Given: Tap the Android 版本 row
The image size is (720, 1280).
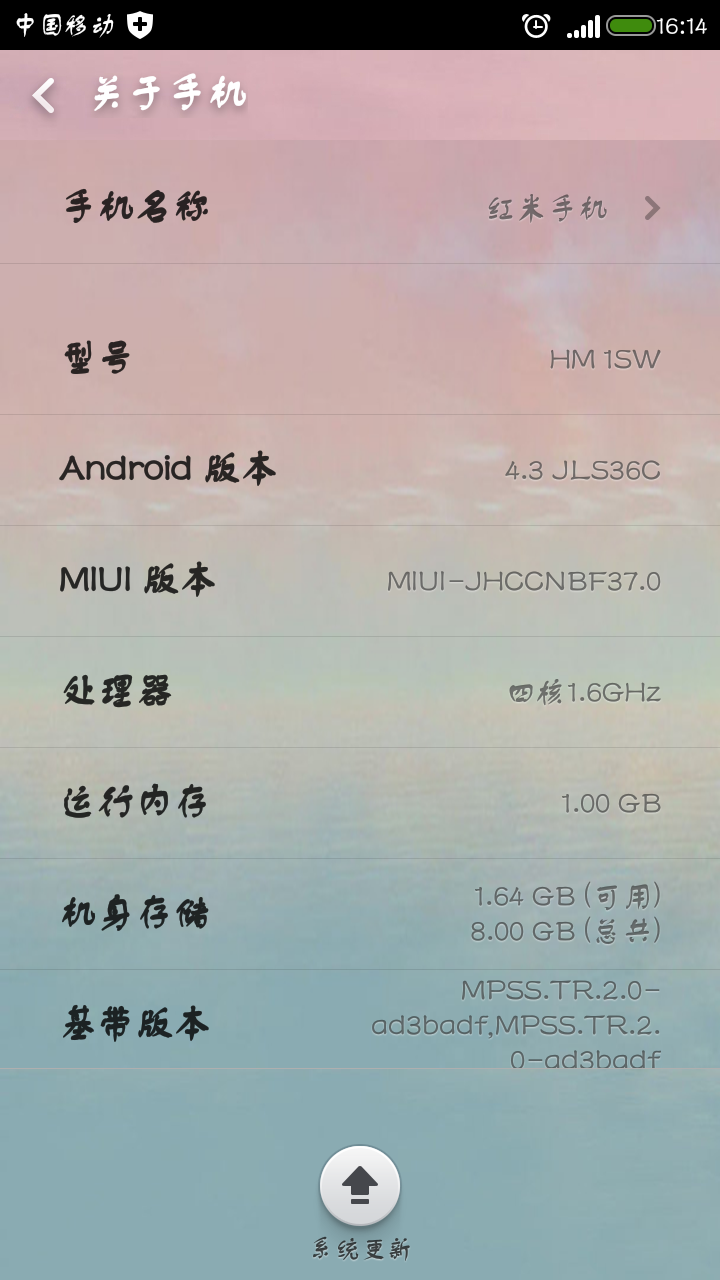Looking at the screenshot, I should point(360,470).
